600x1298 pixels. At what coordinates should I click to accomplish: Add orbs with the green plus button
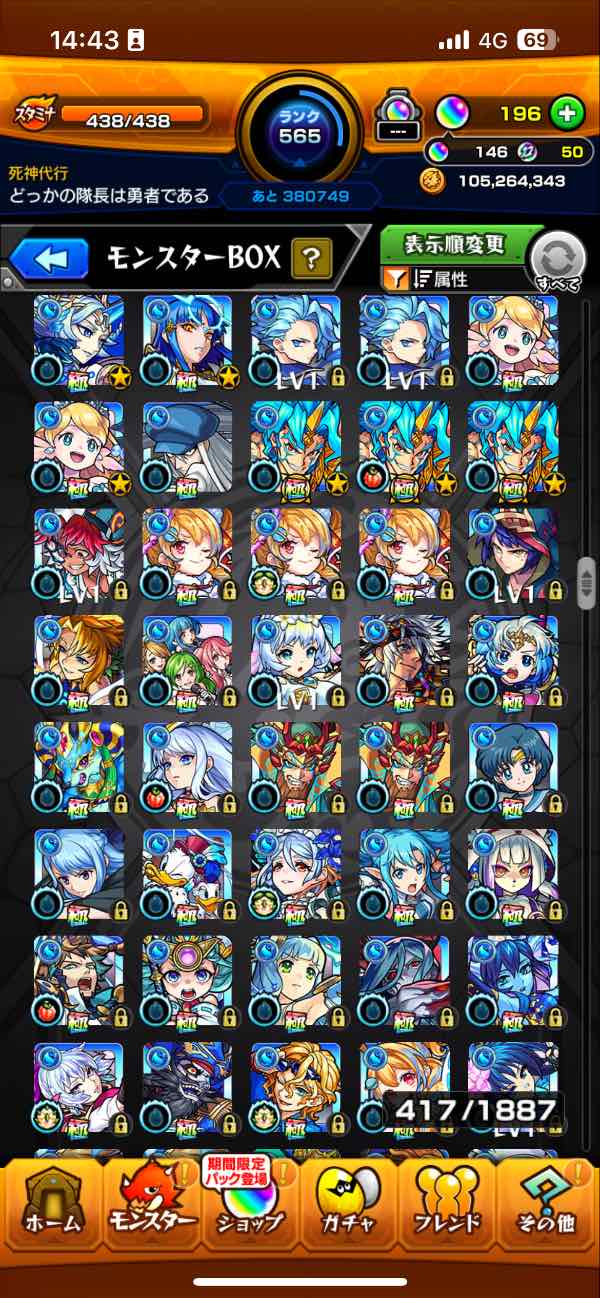click(567, 114)
